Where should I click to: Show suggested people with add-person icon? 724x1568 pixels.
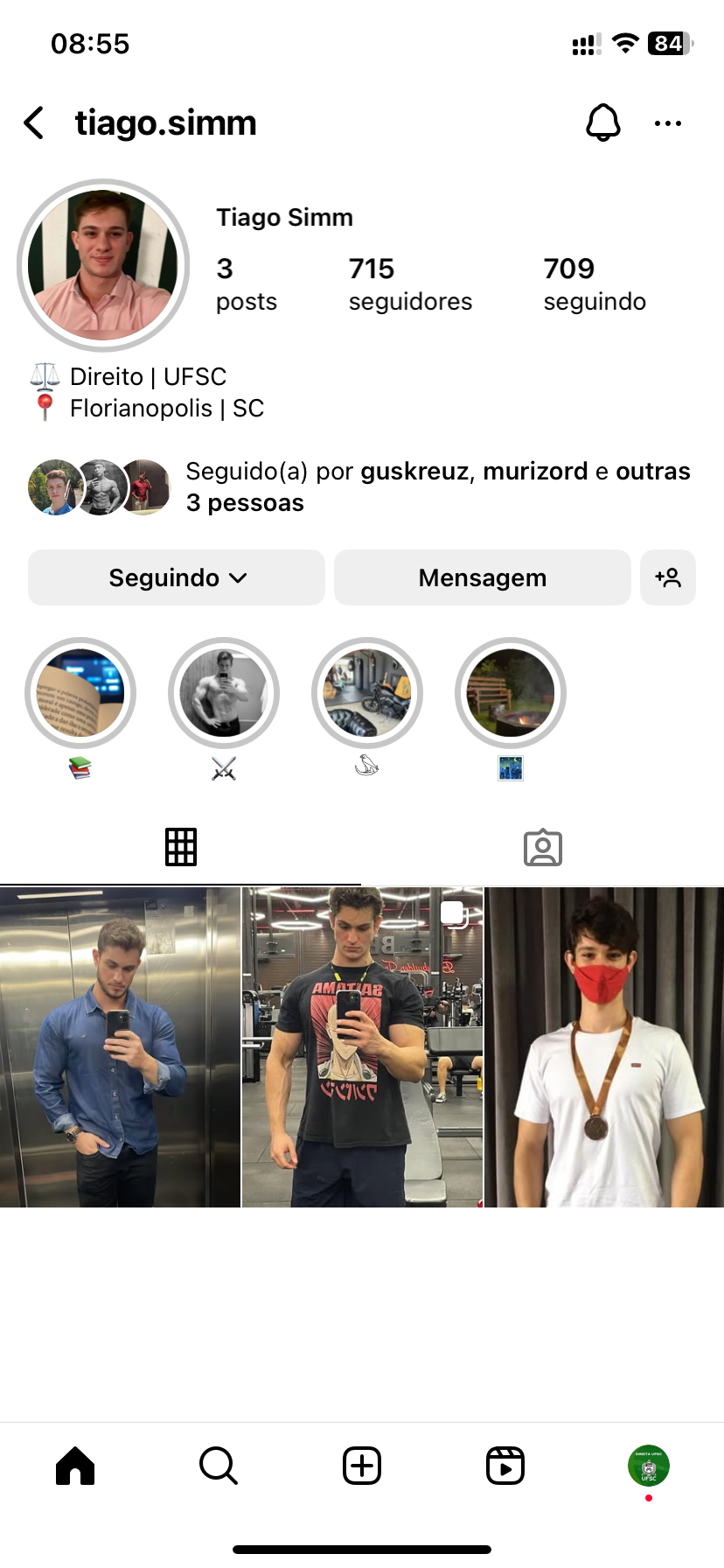[667, 577]
